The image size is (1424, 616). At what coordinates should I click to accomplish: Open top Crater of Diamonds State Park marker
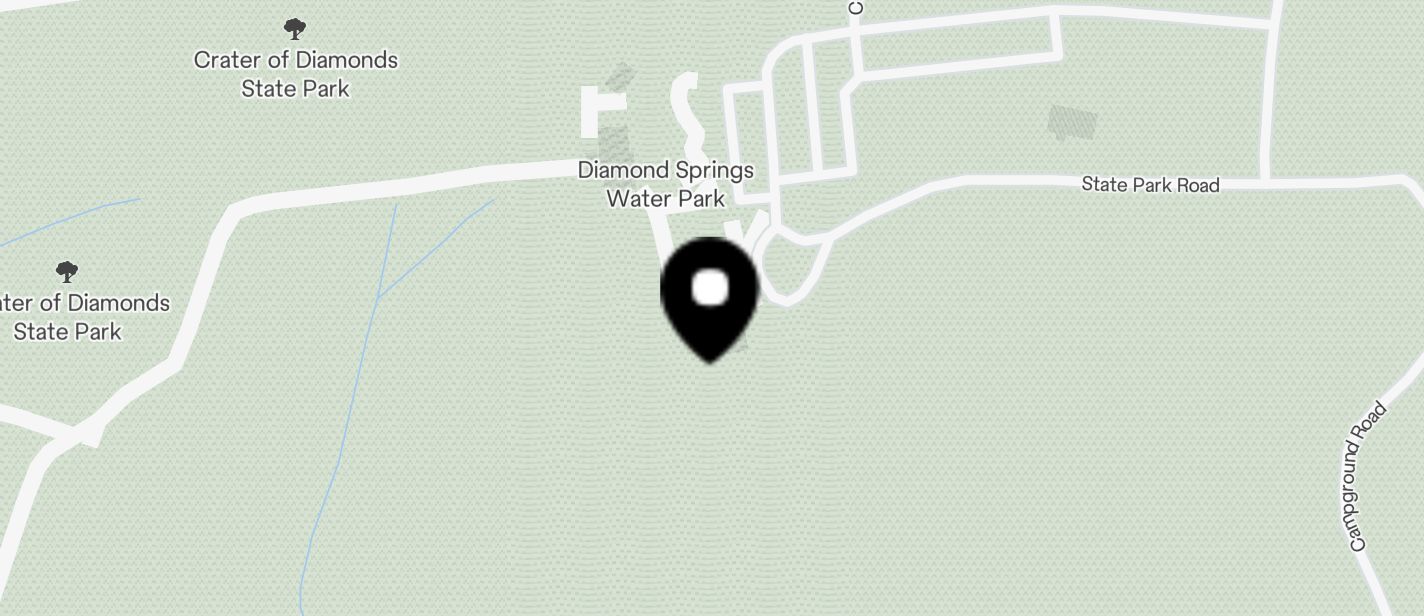pyautogui.click(x=295, y=30)
